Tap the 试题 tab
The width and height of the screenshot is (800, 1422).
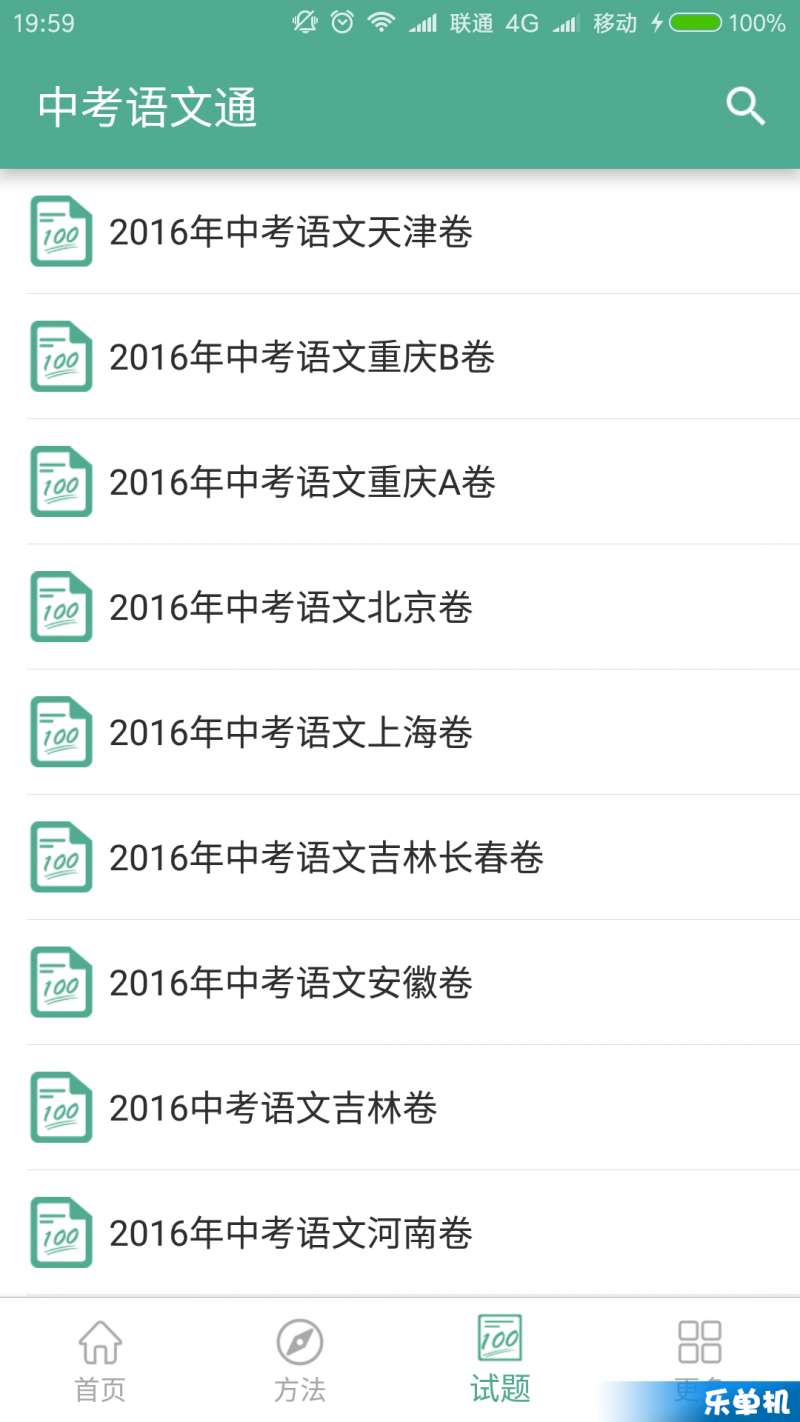pyautogui.click(x=500, y=1360)
